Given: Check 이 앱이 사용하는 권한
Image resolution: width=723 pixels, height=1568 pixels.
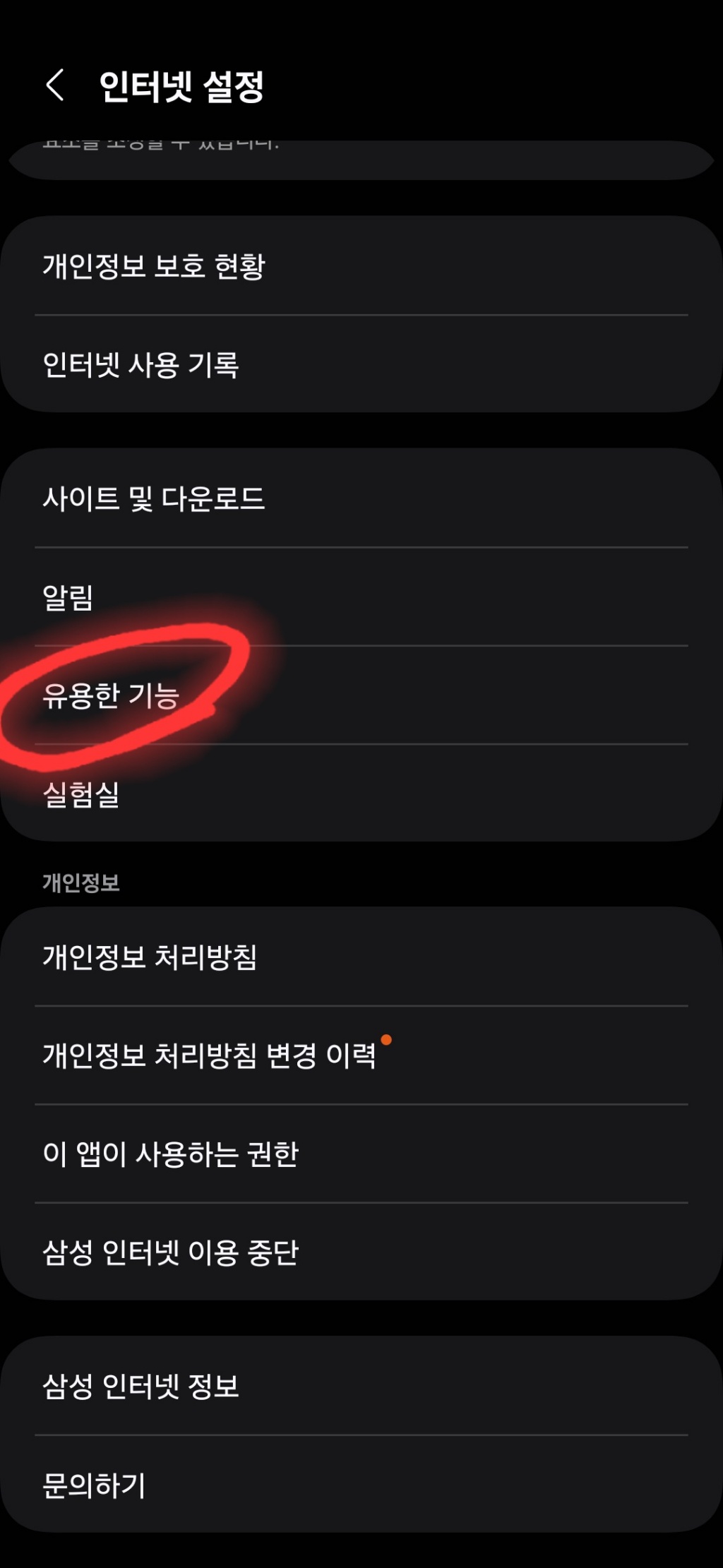Looking at the screenshot, I should pos(360,1154).
